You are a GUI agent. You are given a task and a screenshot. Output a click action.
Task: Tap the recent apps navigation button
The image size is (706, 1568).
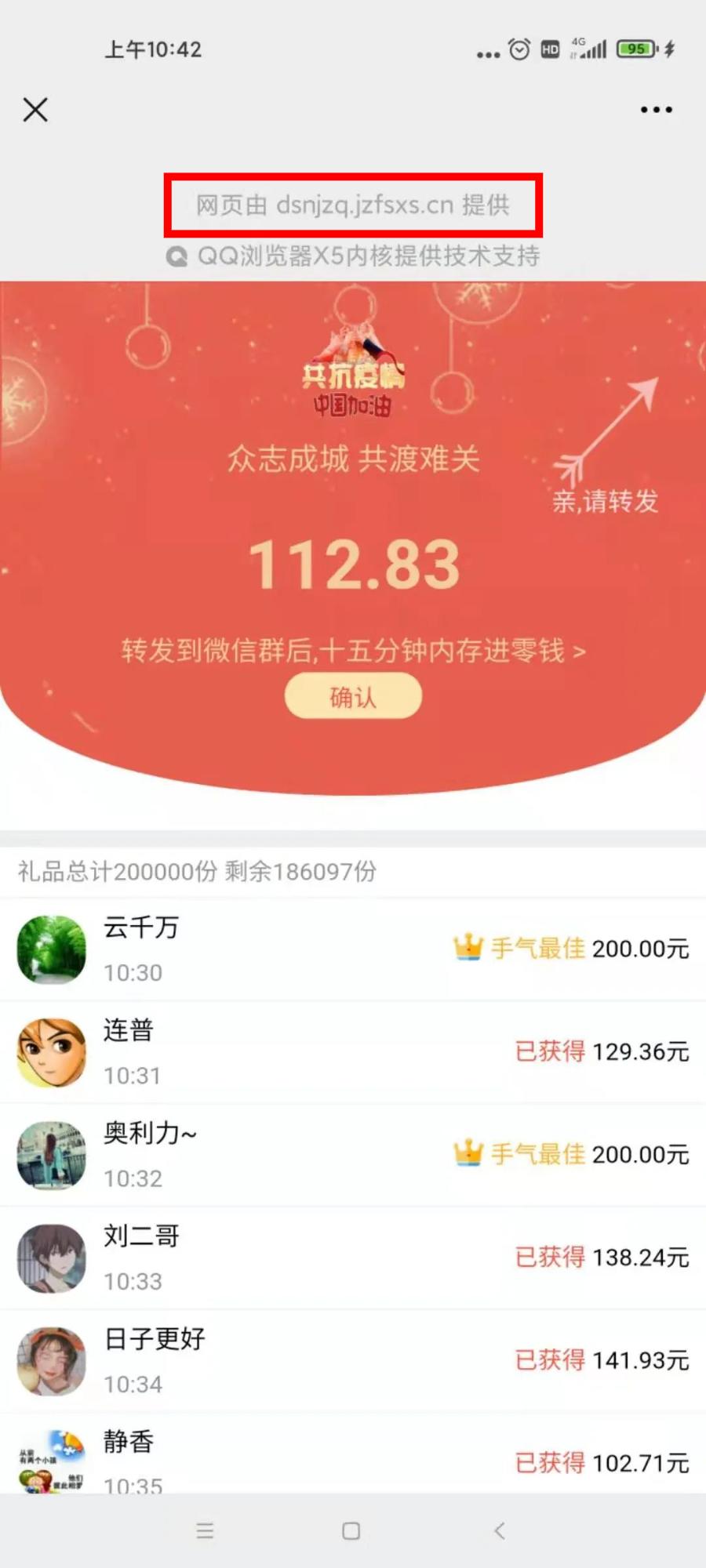coord(206,1530)
